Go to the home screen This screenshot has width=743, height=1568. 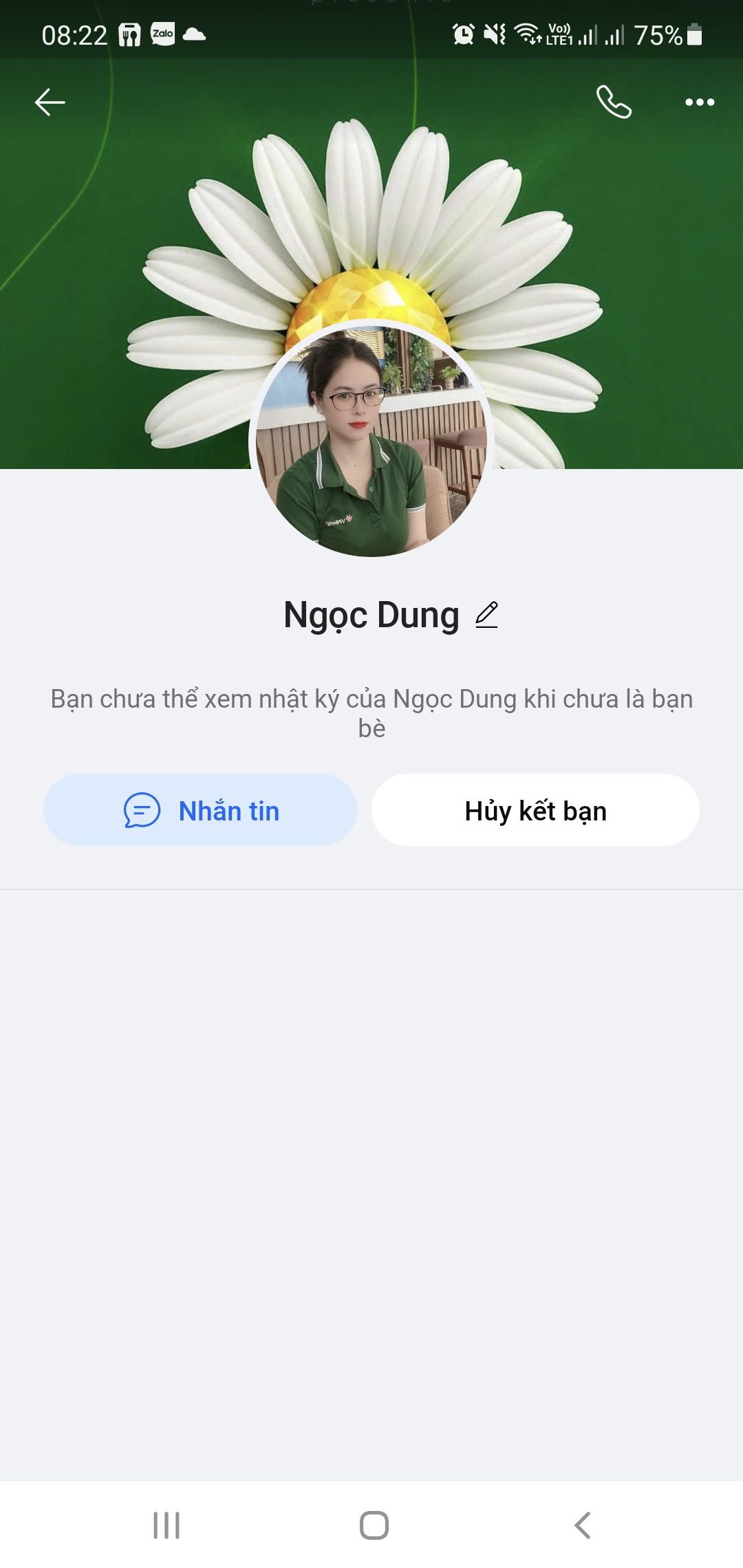click(x=374, y=1525)
